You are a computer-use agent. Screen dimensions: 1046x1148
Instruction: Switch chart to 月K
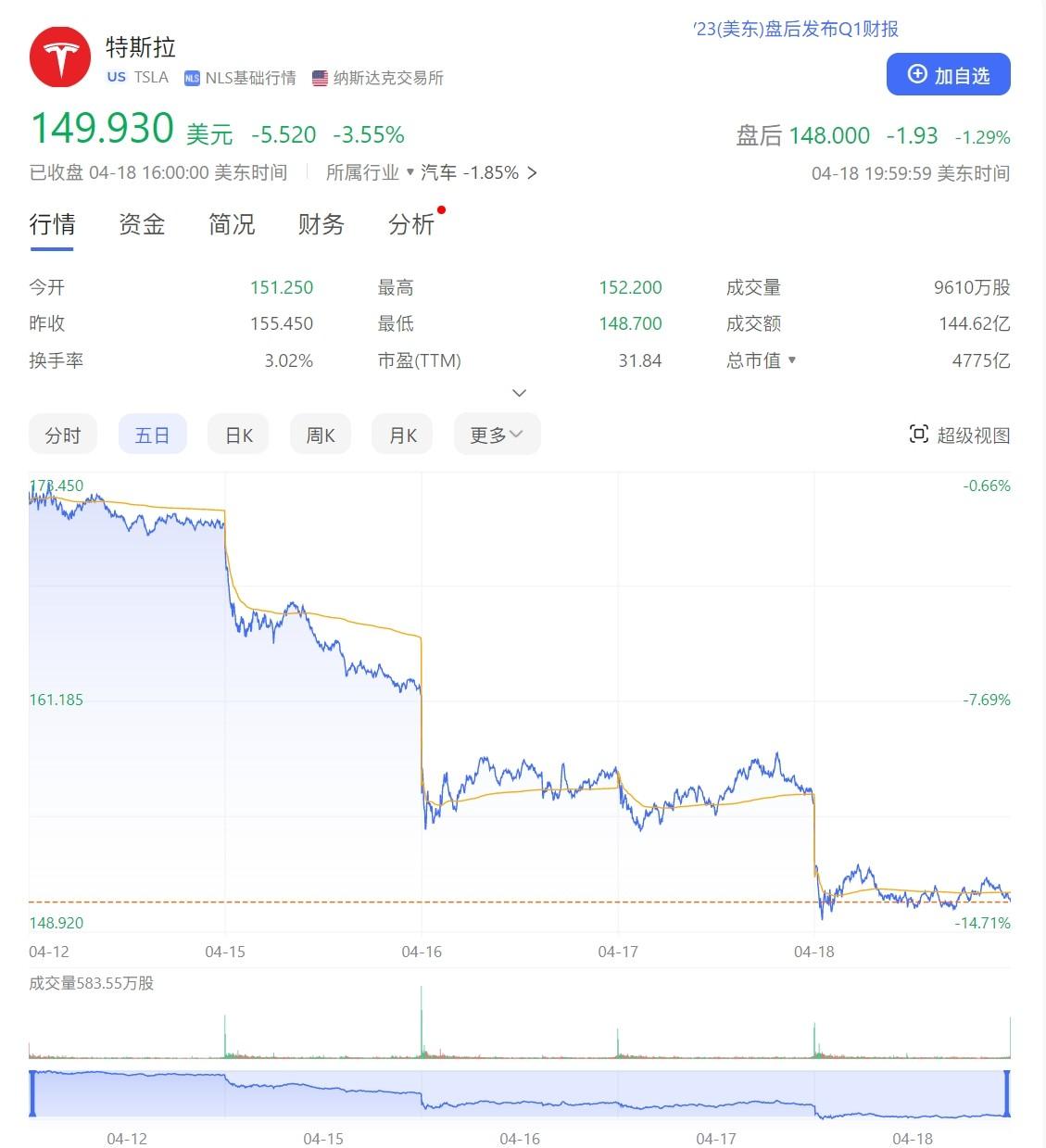(x=403, y=435)
